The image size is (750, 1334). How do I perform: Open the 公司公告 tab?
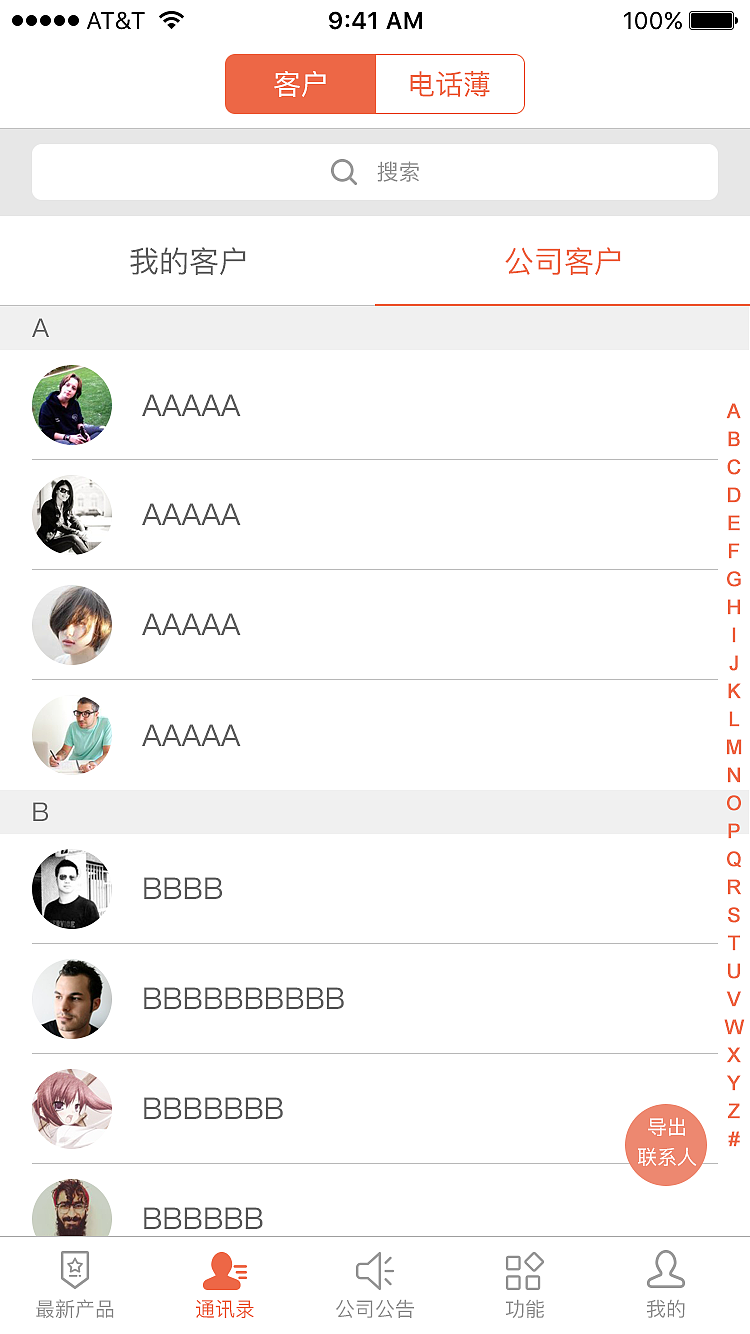click(x=375, y=1284)
